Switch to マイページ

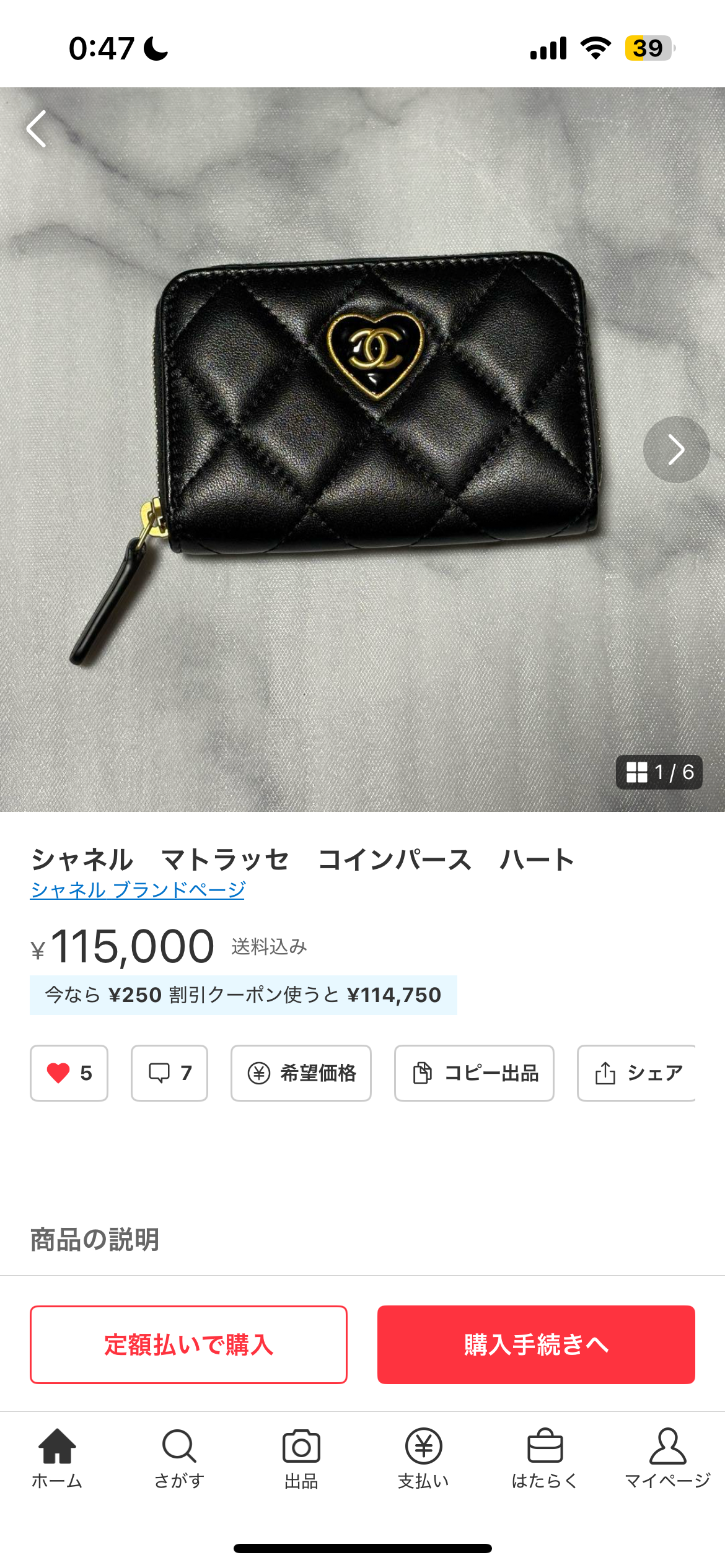(667, 1458)
